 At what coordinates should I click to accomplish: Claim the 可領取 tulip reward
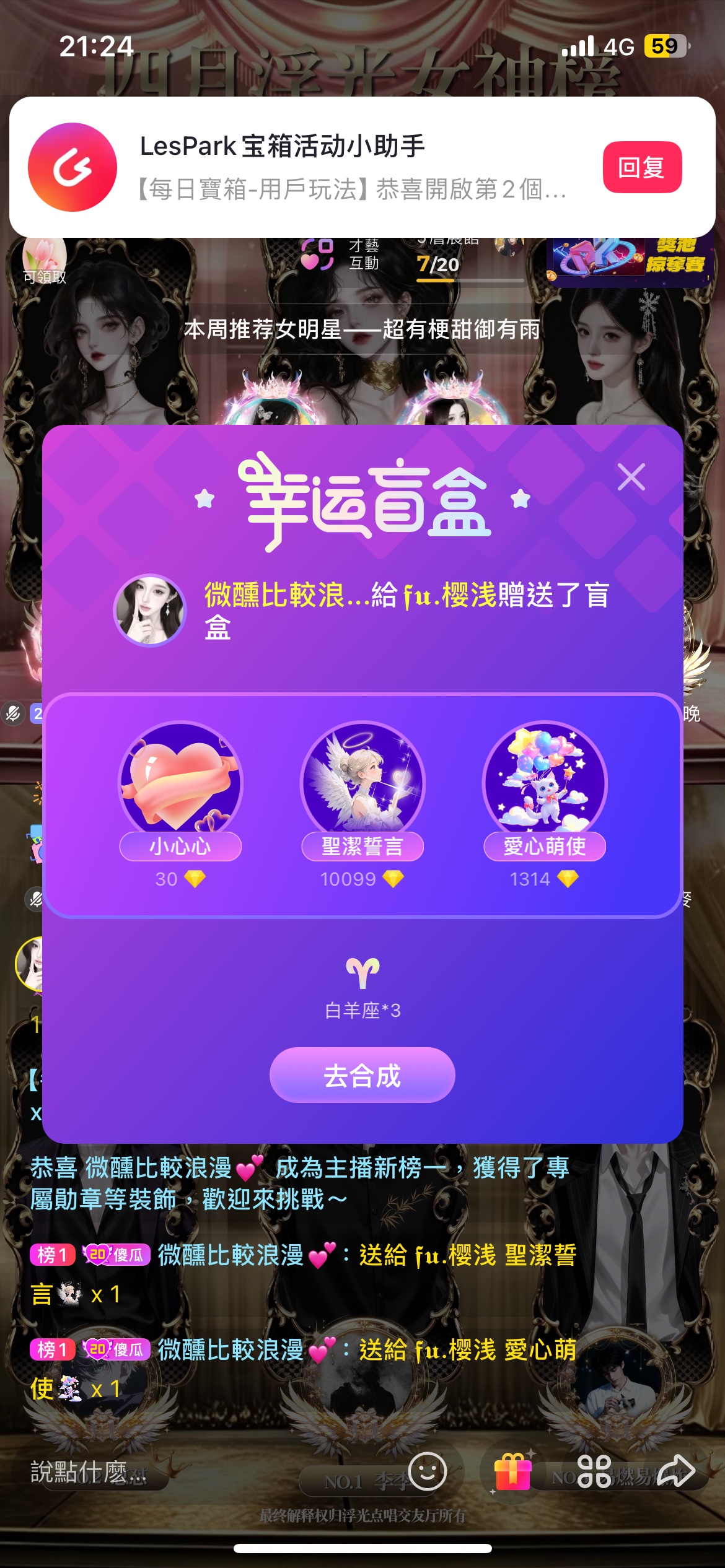pos(45,260)
